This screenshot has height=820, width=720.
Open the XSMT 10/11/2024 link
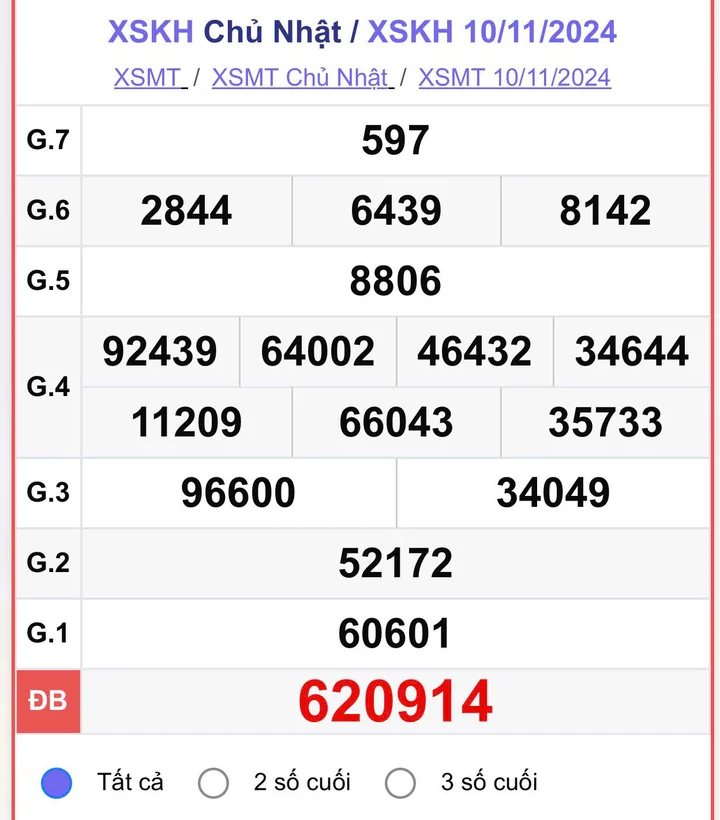click(514, 77)
